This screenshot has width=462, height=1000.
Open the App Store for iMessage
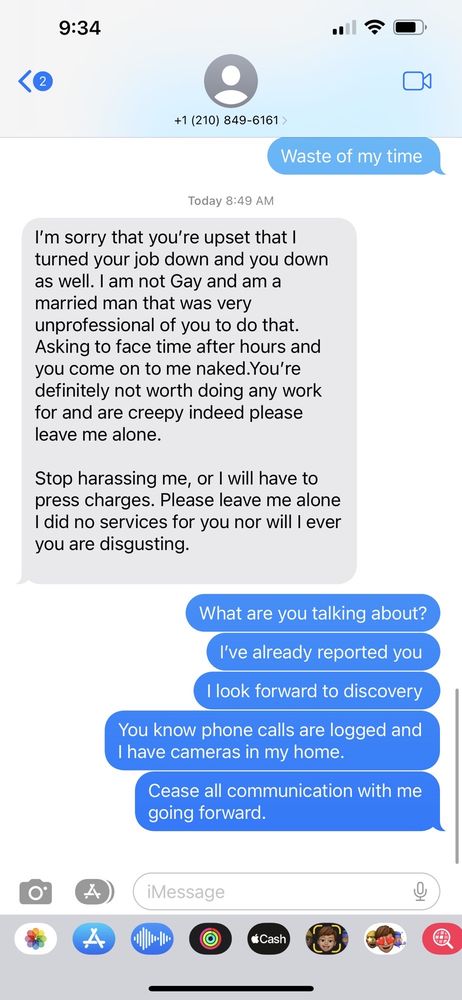94,939
